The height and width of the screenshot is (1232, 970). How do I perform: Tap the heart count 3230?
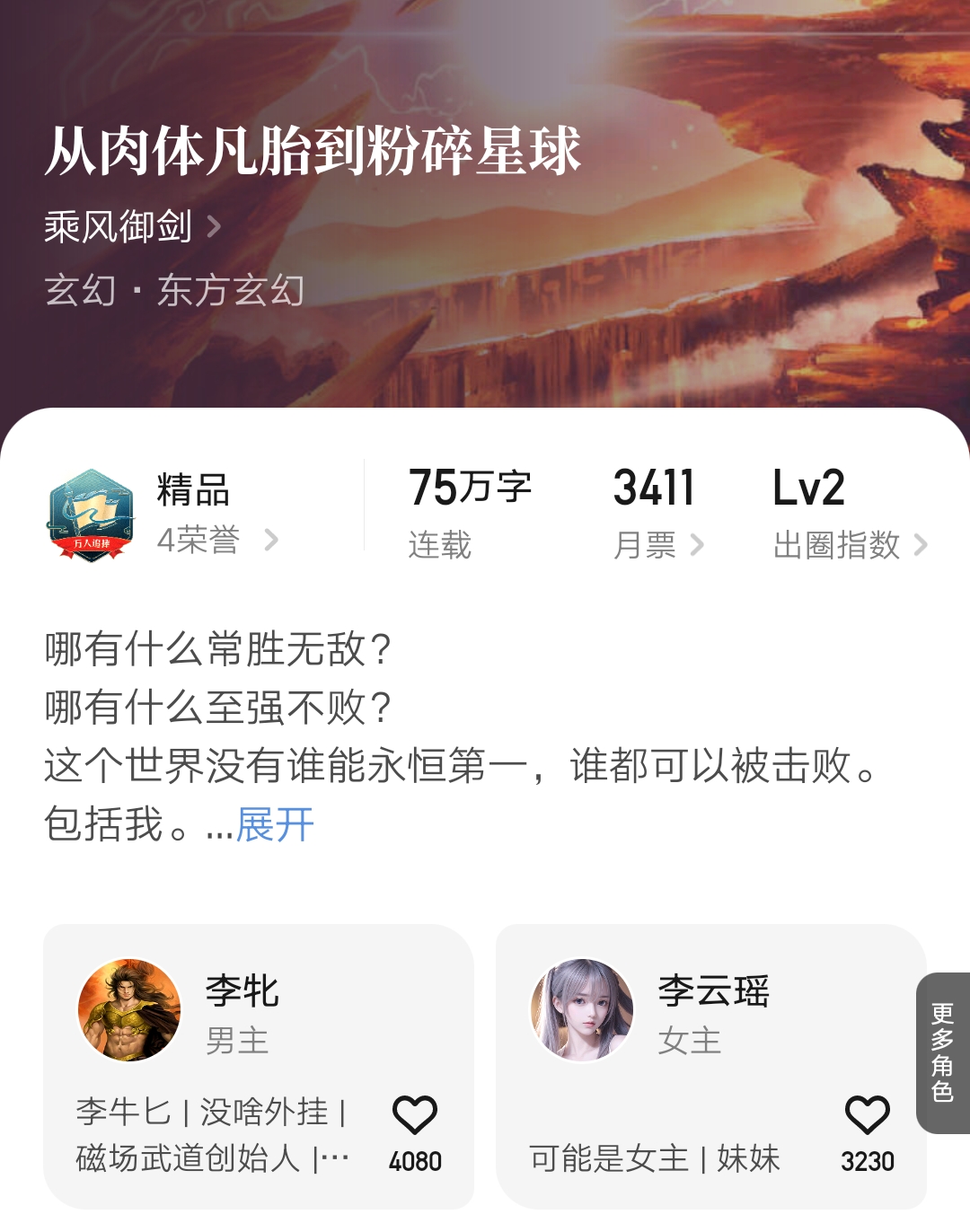(x=866, y=1161)
